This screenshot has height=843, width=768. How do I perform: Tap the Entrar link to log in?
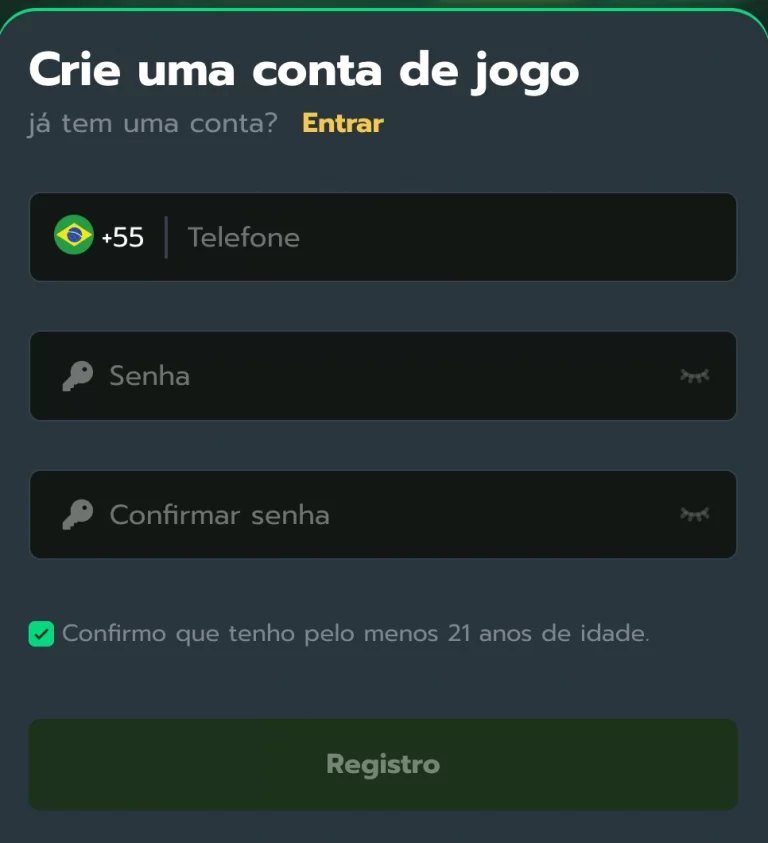(343, 123)
